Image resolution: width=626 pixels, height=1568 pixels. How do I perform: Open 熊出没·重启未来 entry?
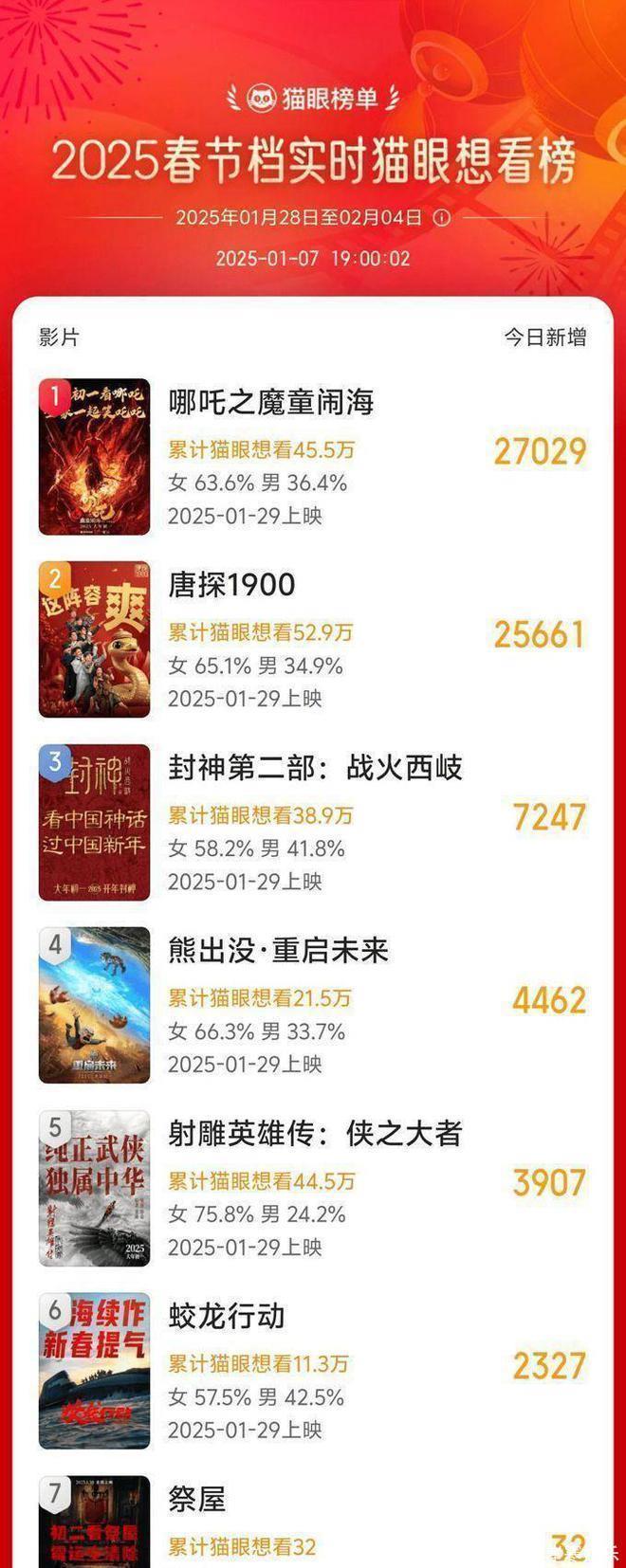[279, 951]
